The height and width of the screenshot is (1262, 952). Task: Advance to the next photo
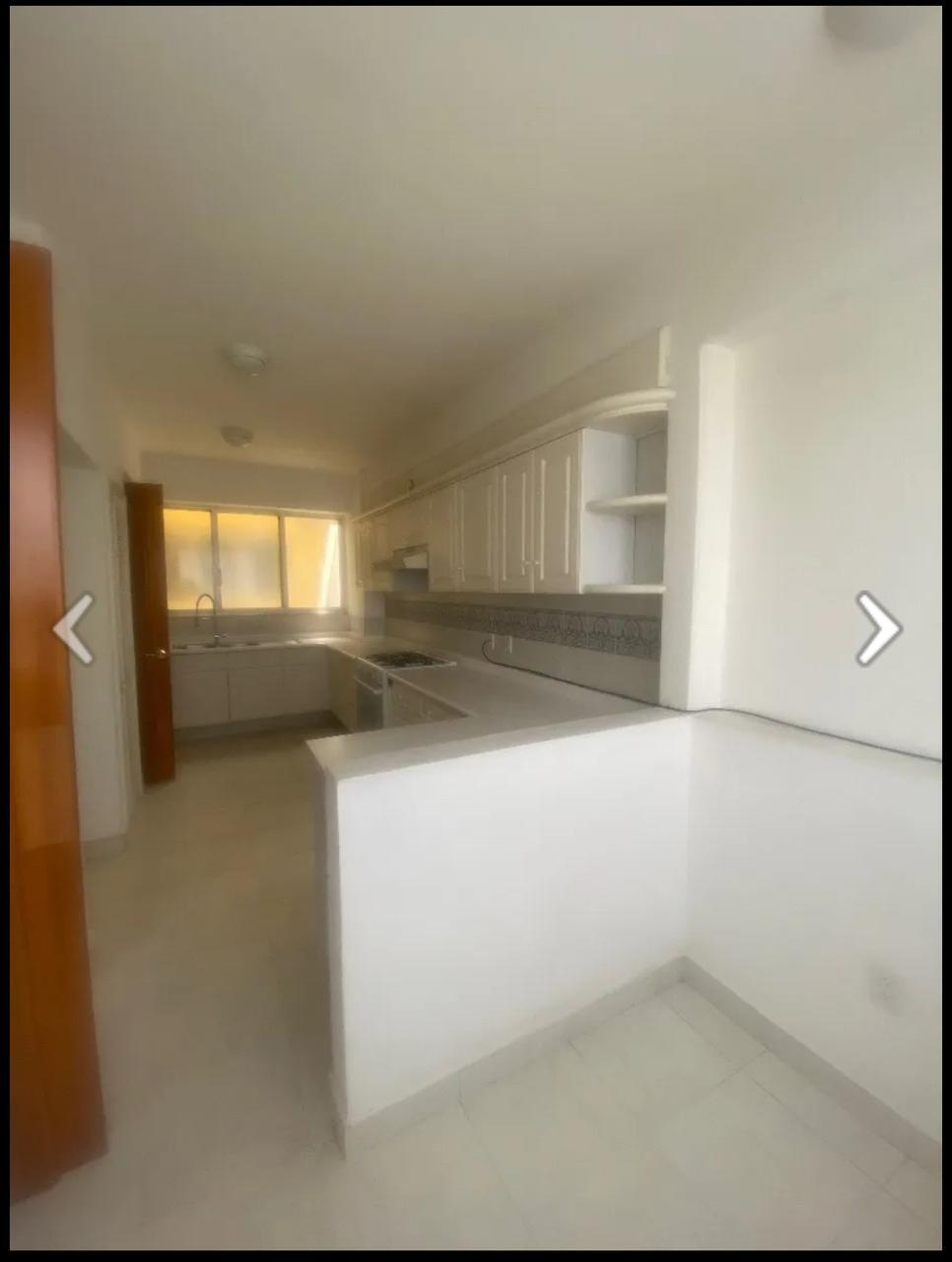click(x=877, y=628)
